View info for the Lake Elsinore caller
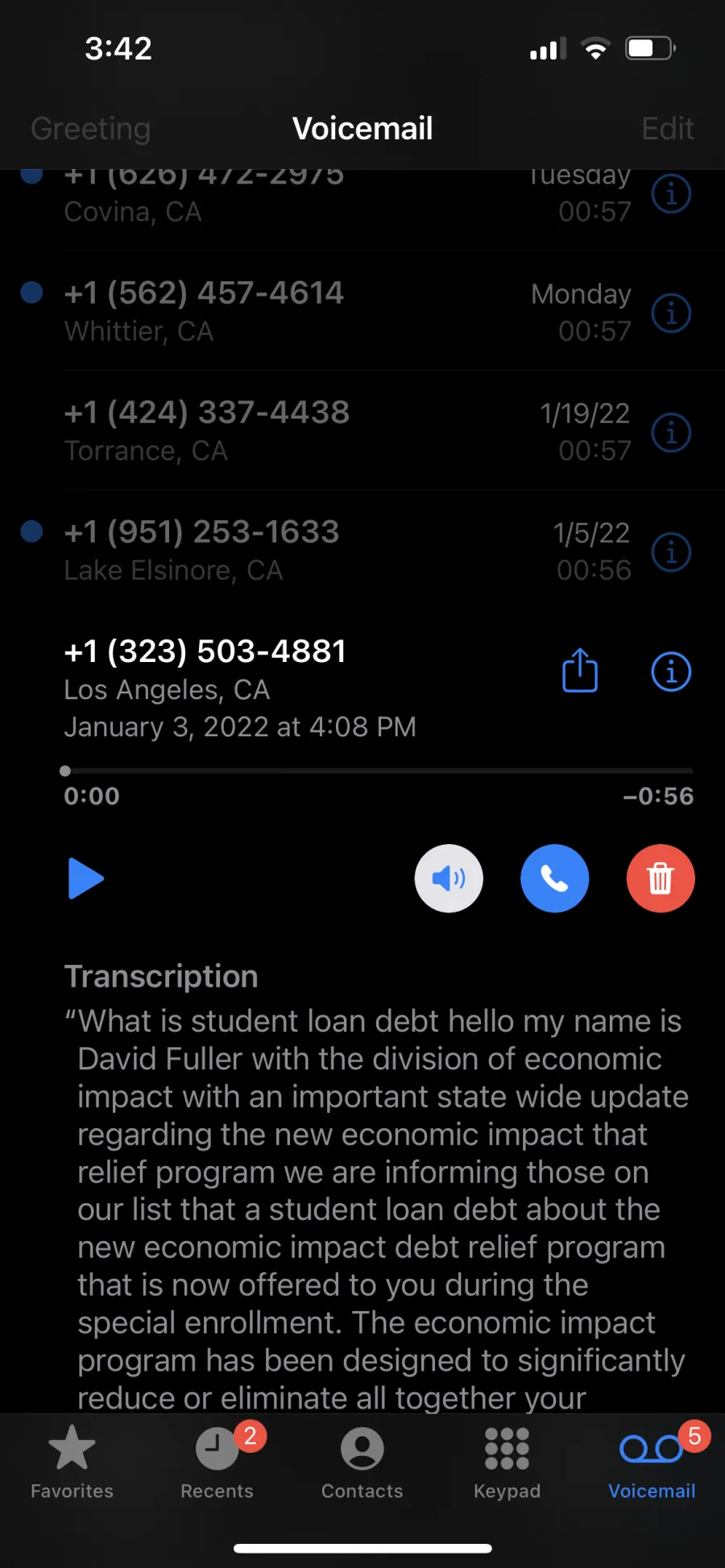This screenshot has width=725, height=1568. (x=671, y=552)
